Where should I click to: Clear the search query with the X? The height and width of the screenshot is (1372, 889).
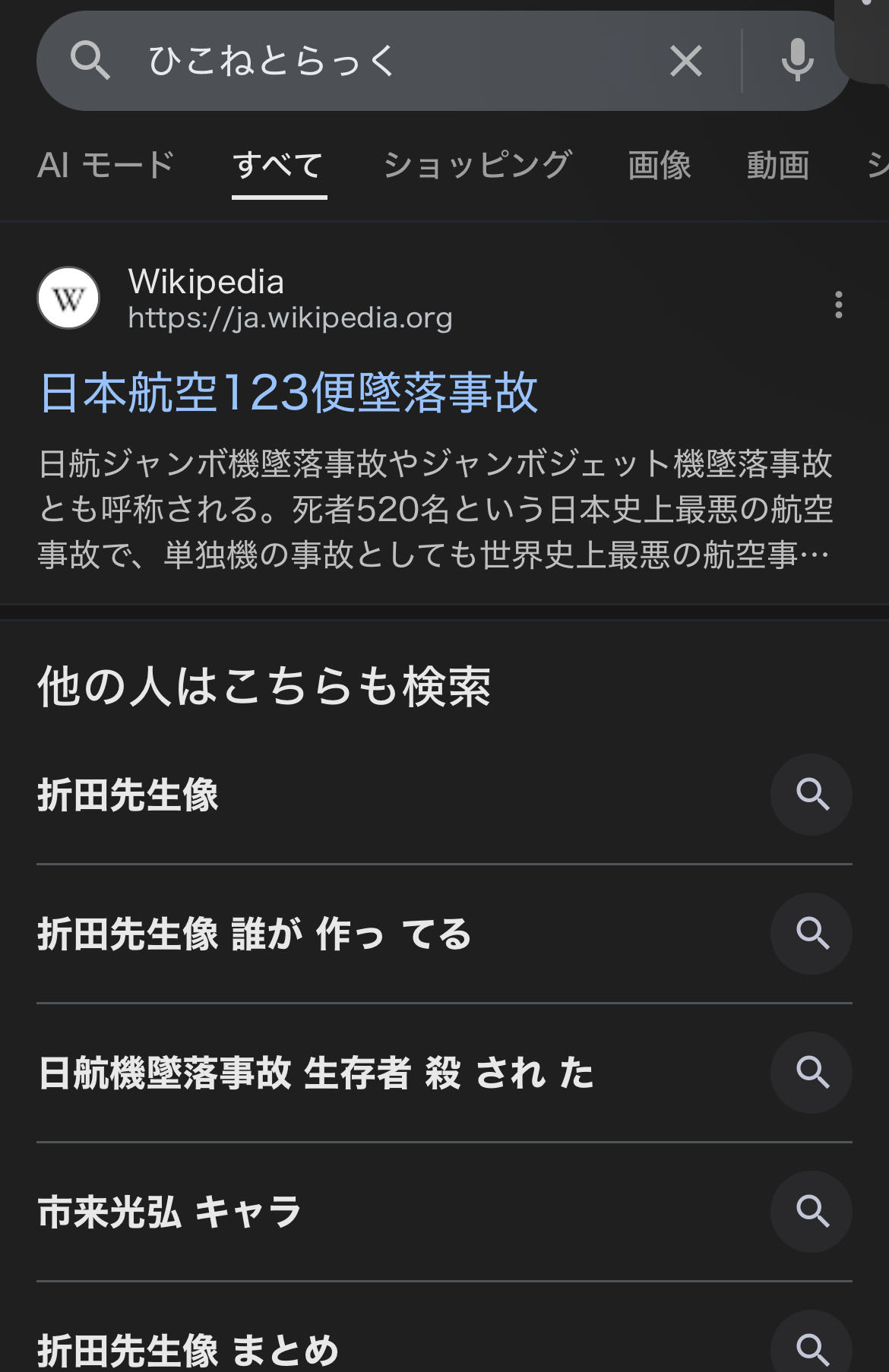685,61
